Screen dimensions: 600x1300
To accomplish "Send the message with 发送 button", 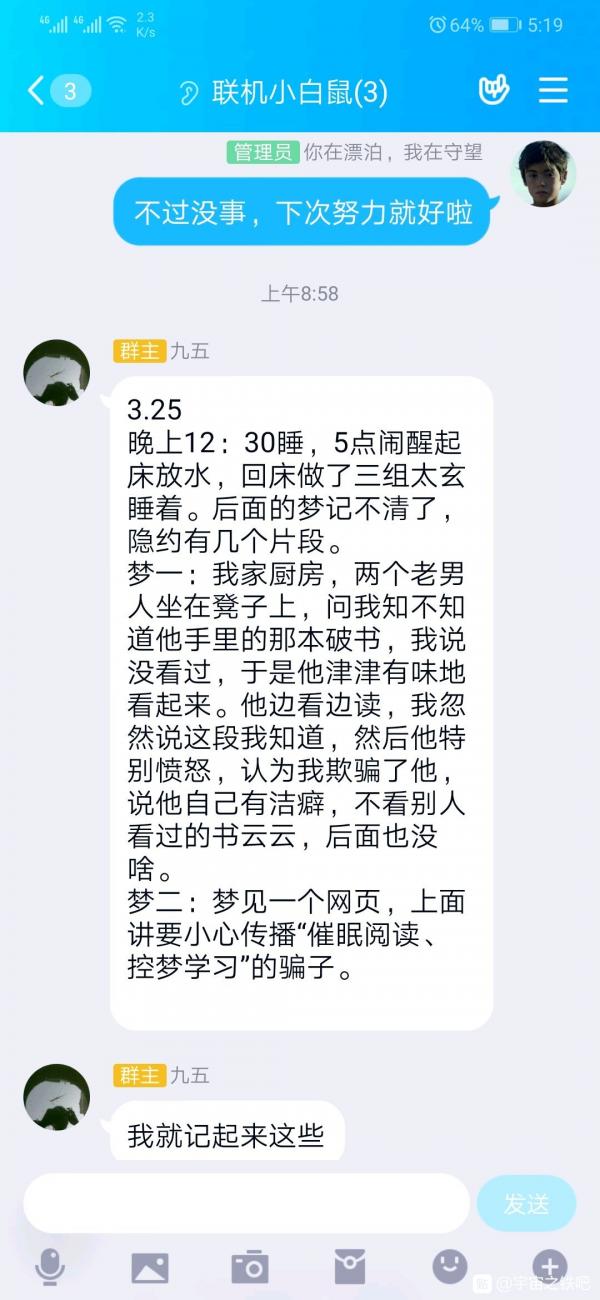I will 526,1203.
